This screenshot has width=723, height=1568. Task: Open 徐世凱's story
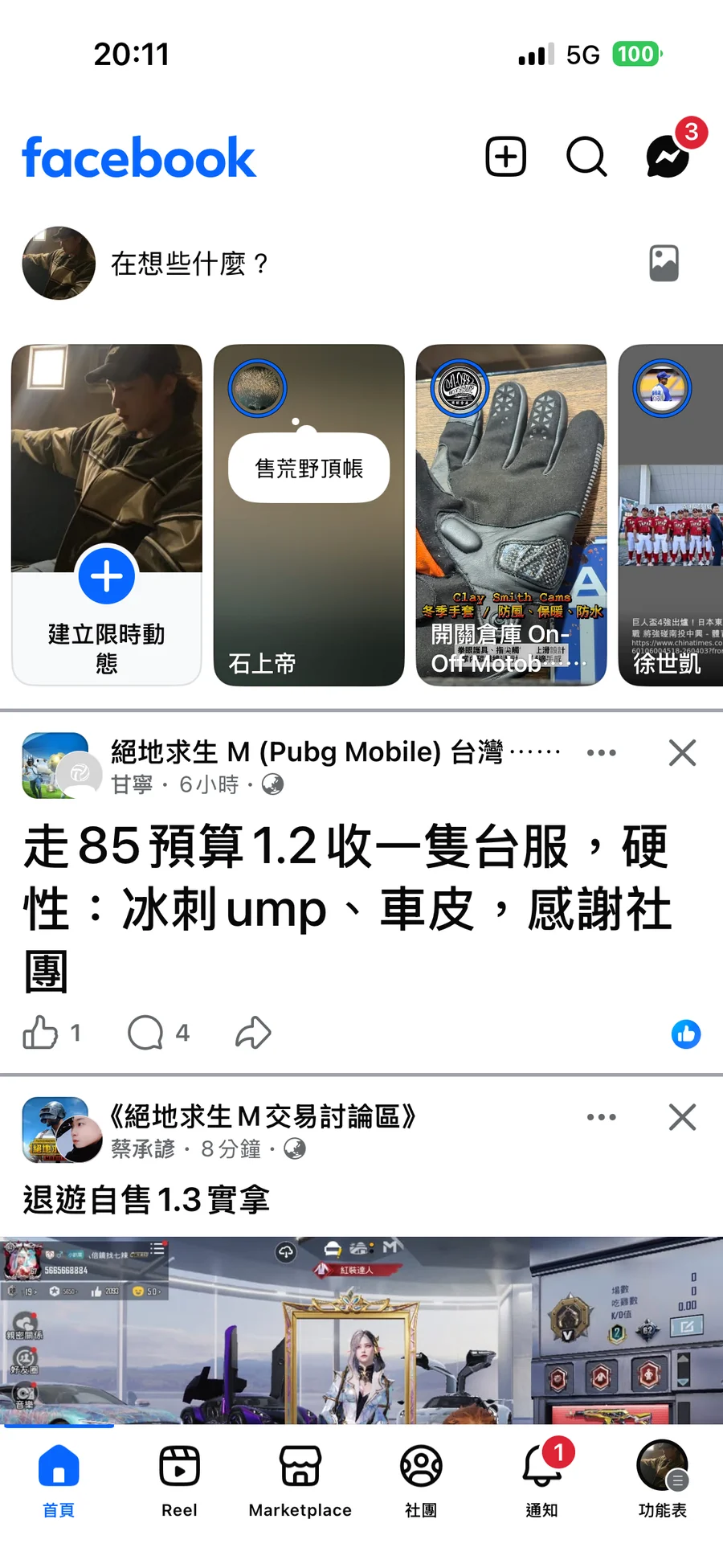(x=672, y=514)
